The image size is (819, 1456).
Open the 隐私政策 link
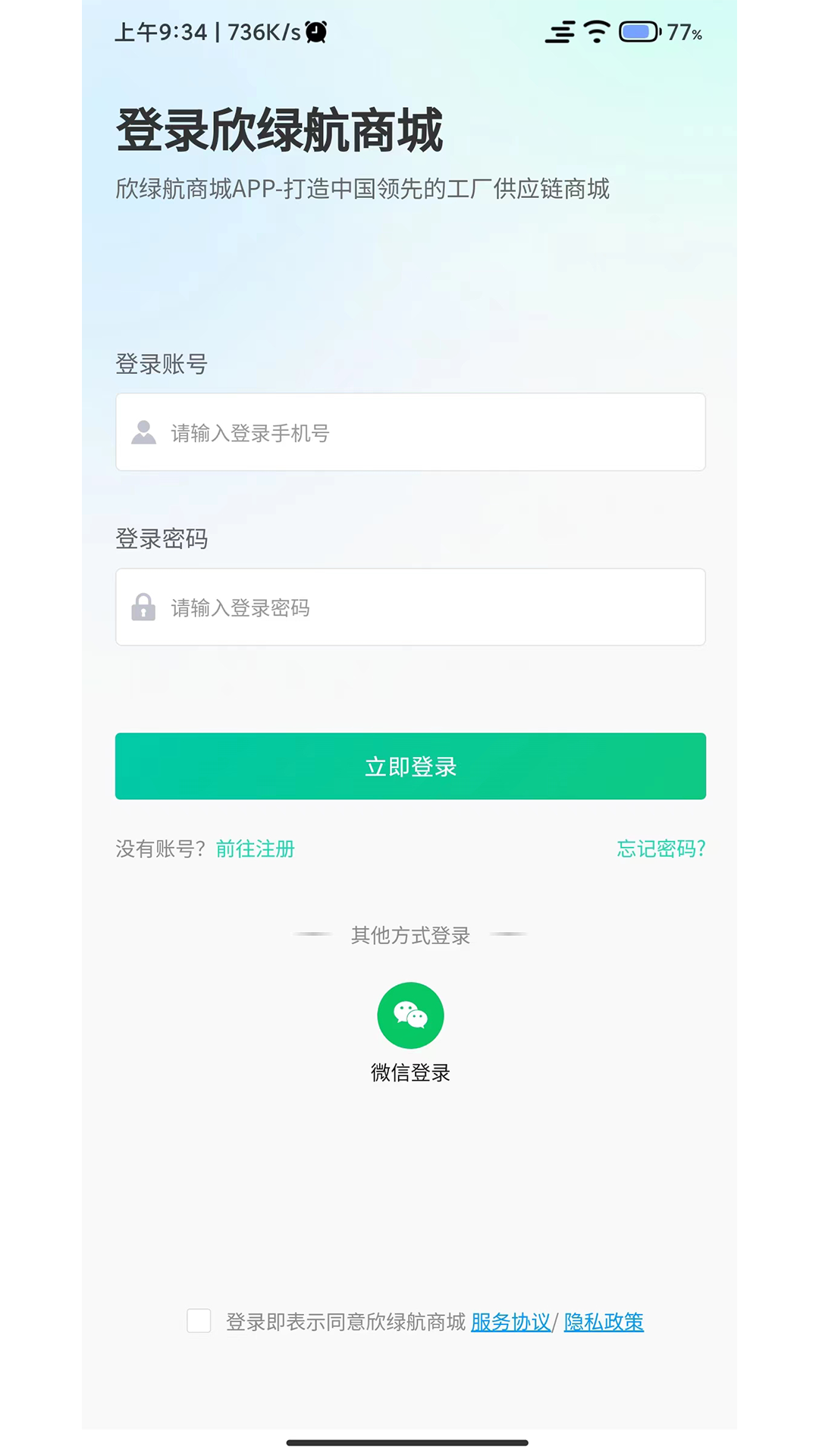tap(604, 1322)
